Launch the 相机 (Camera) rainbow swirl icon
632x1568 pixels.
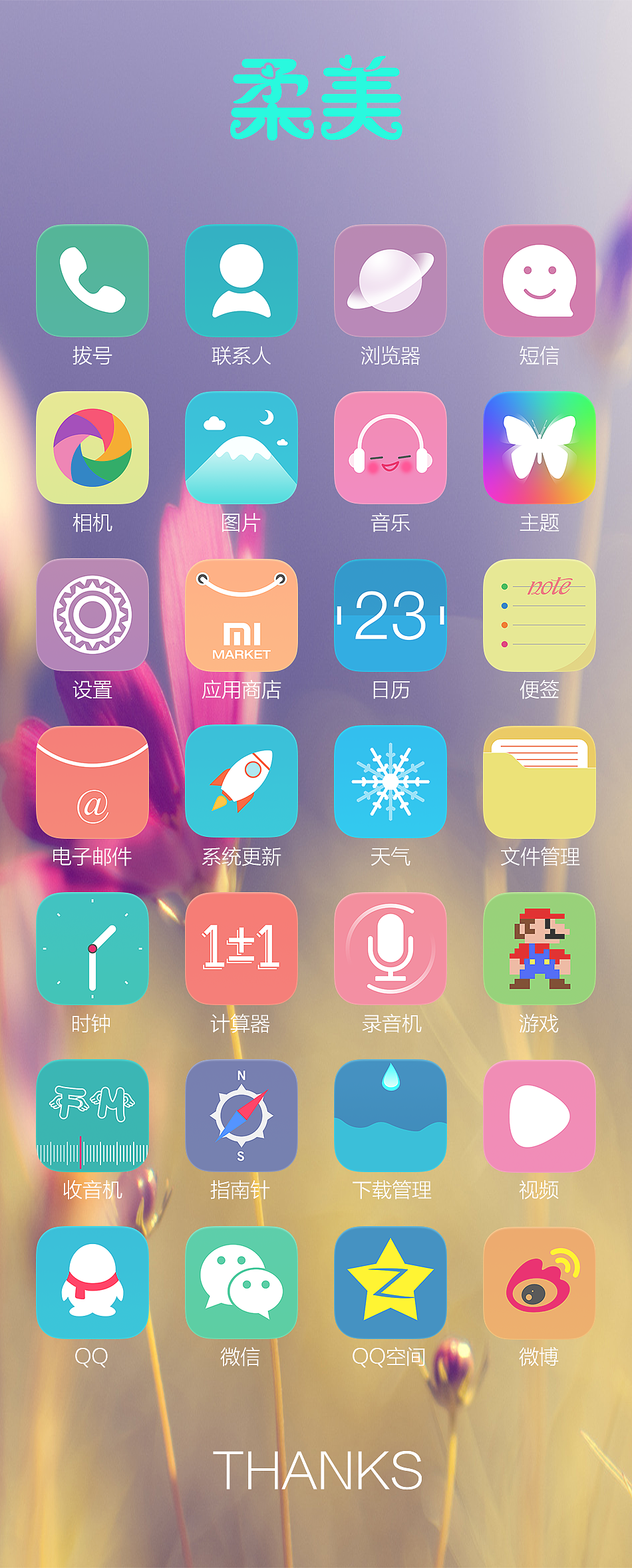click(x=93, y=448)
